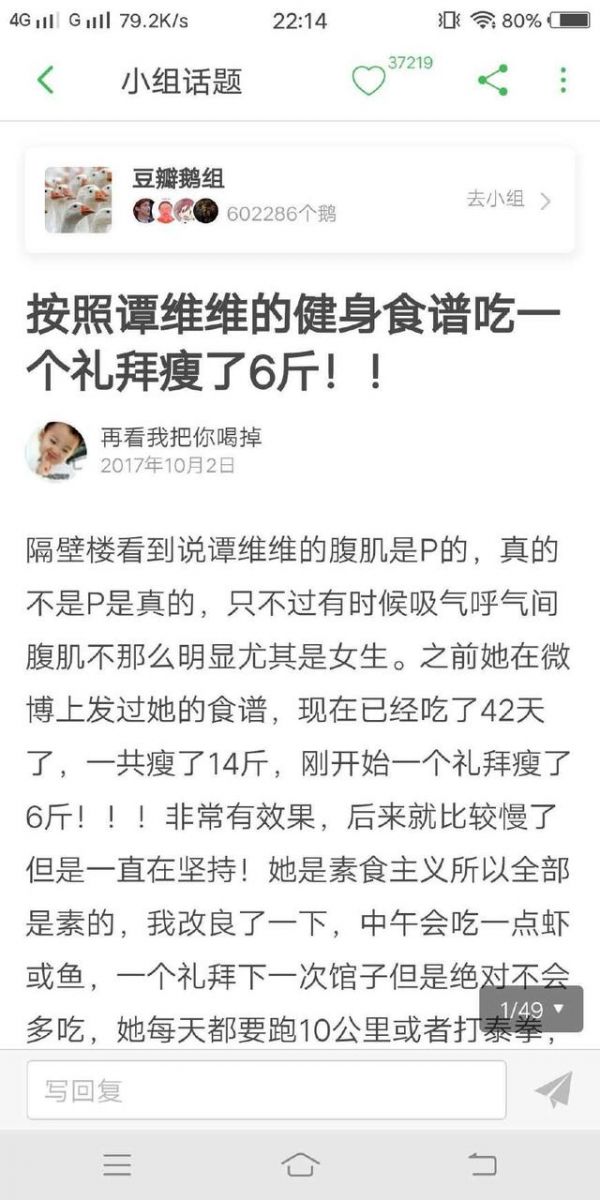
Task: Open the 1/49 page selector
Action: coord(532,1009)
